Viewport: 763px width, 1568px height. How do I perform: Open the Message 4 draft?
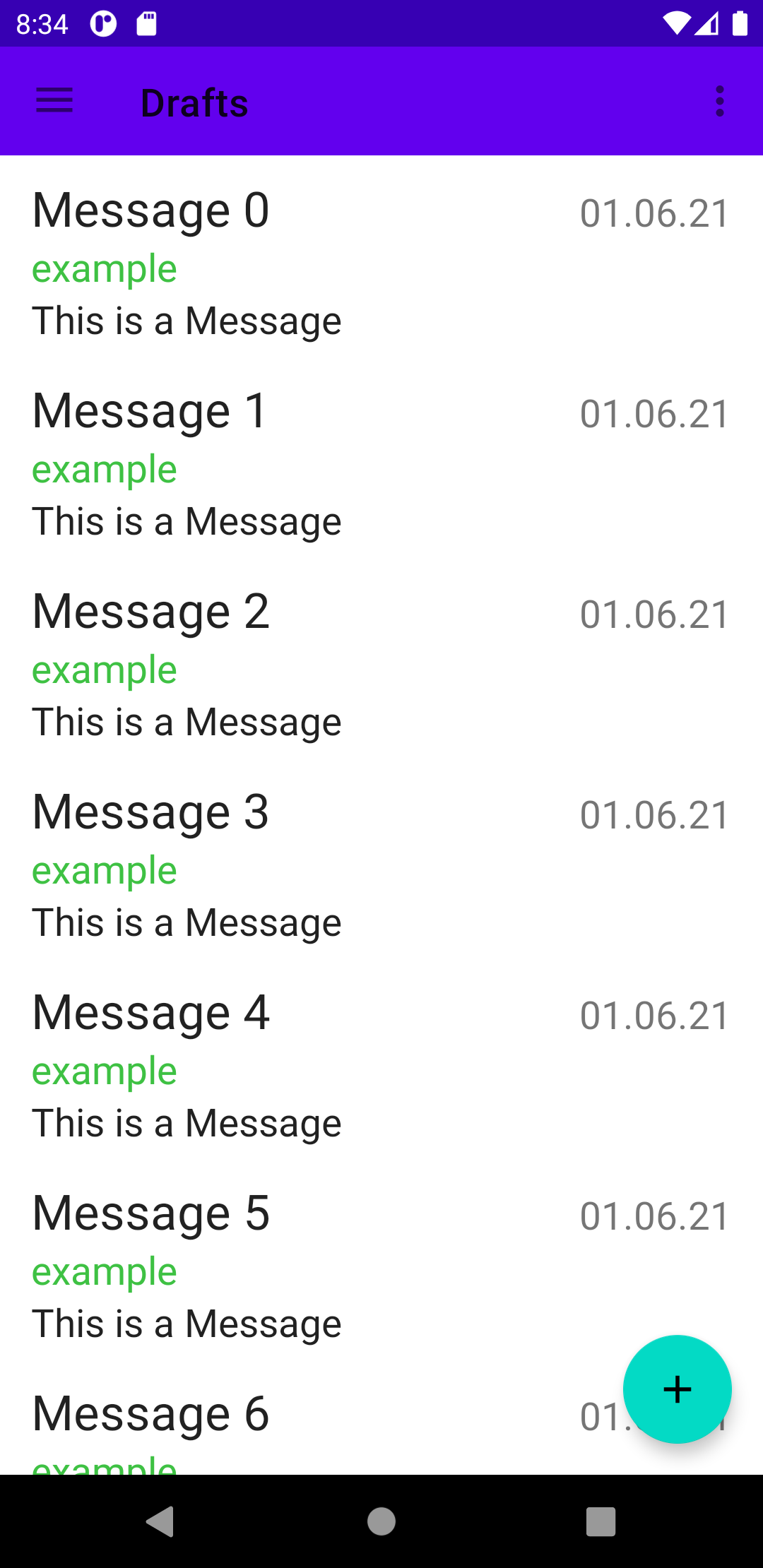(x=283, y=1065)
